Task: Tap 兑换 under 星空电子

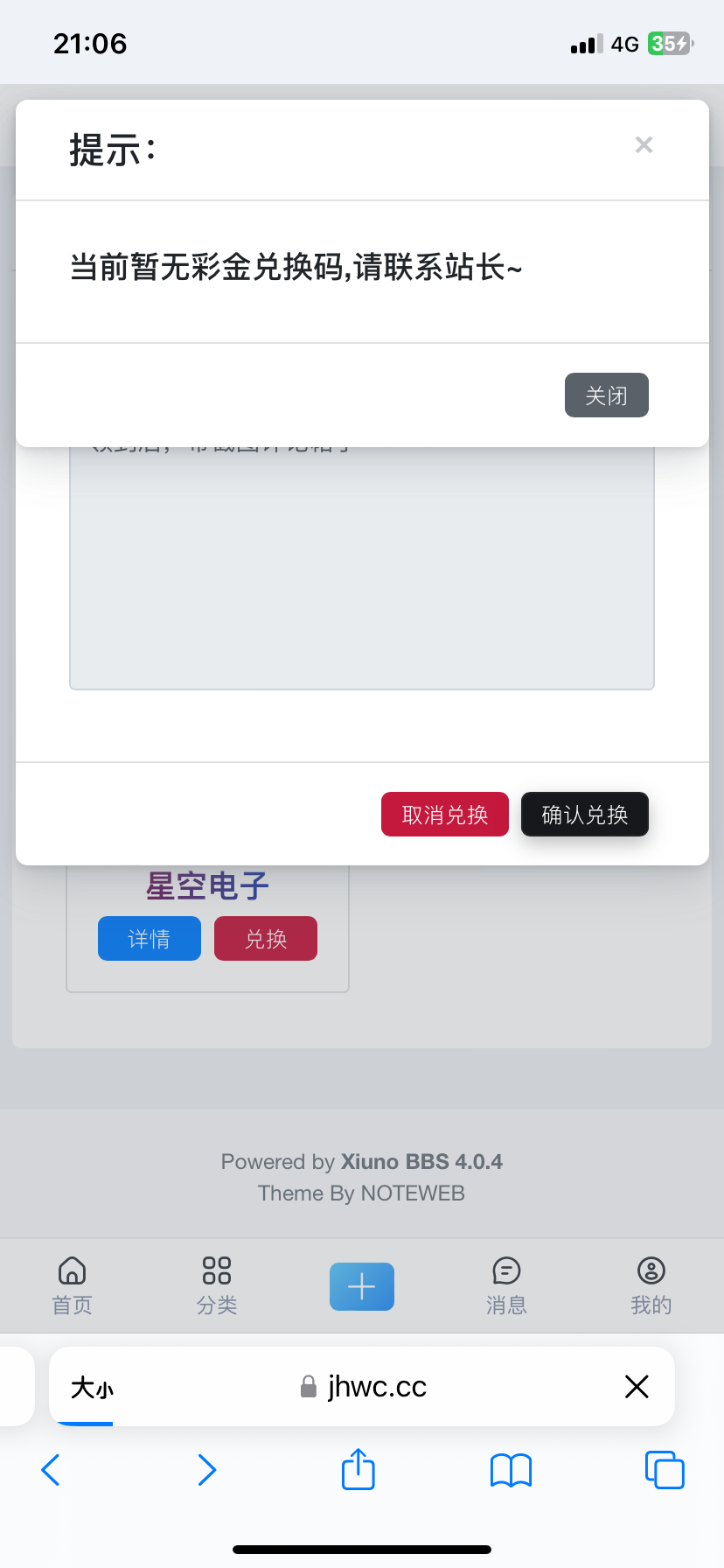Action: pyautogui.click(x=266, y=939)
